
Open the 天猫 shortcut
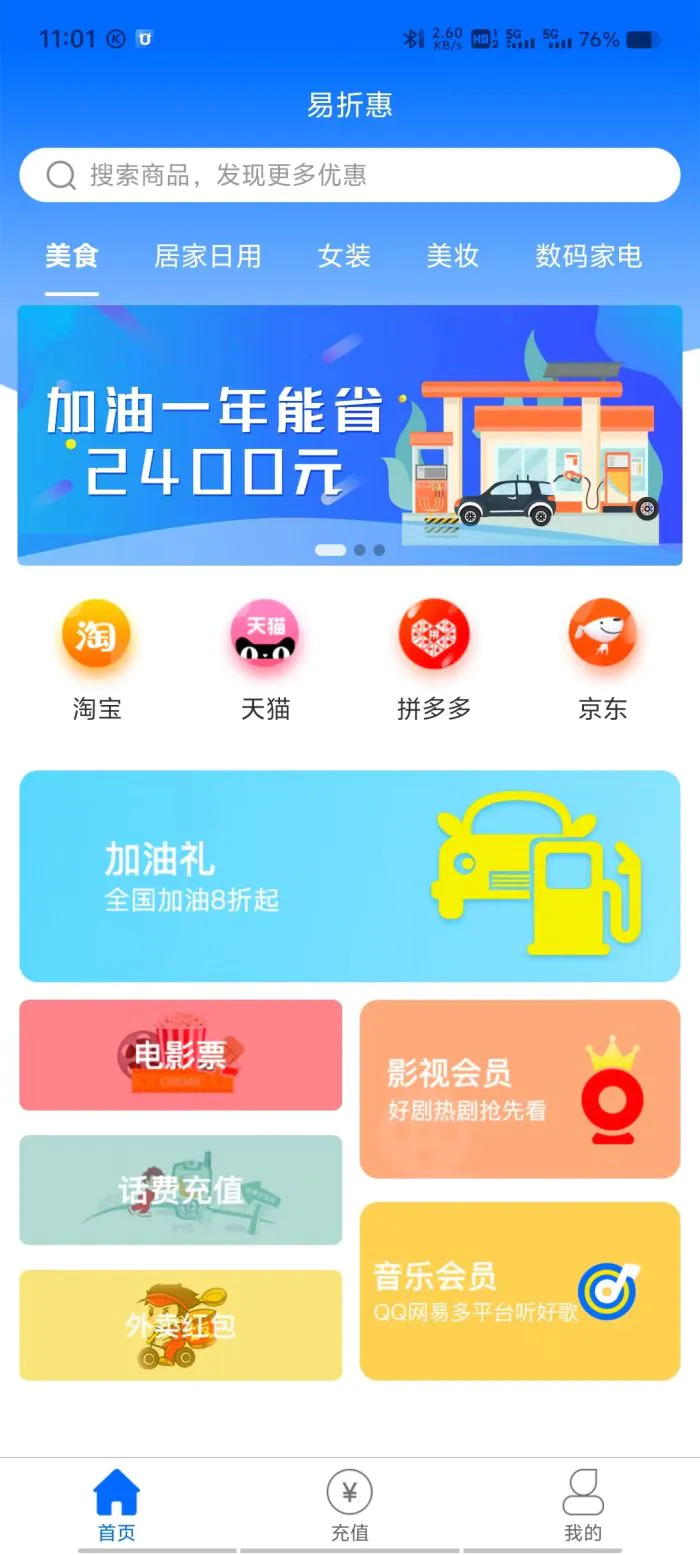(265, 657)
